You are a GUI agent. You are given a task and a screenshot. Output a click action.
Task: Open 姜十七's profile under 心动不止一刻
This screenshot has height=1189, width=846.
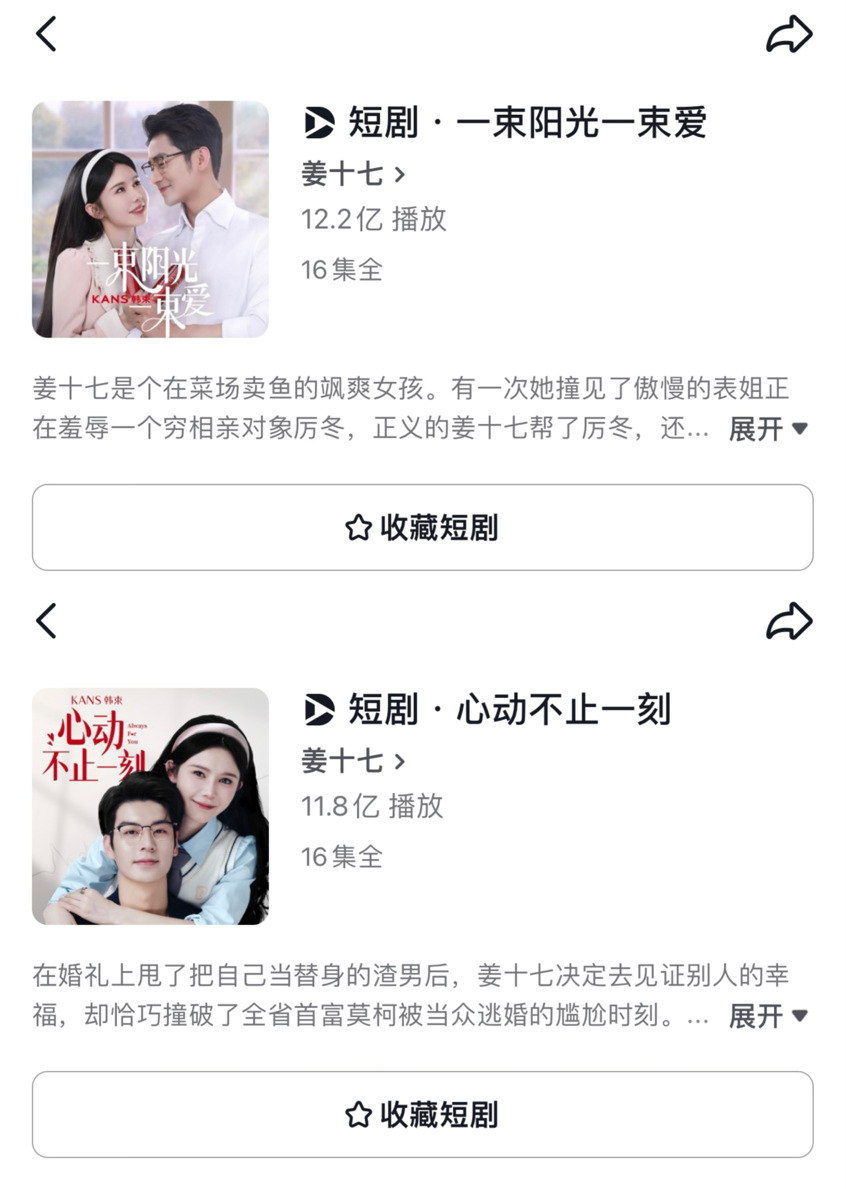coord(353,761)
